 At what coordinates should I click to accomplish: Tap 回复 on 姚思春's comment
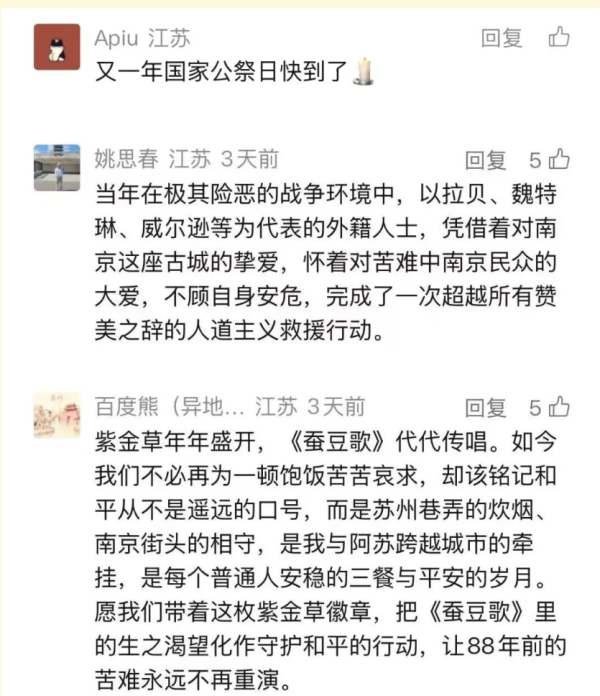[x=486, y=160]
